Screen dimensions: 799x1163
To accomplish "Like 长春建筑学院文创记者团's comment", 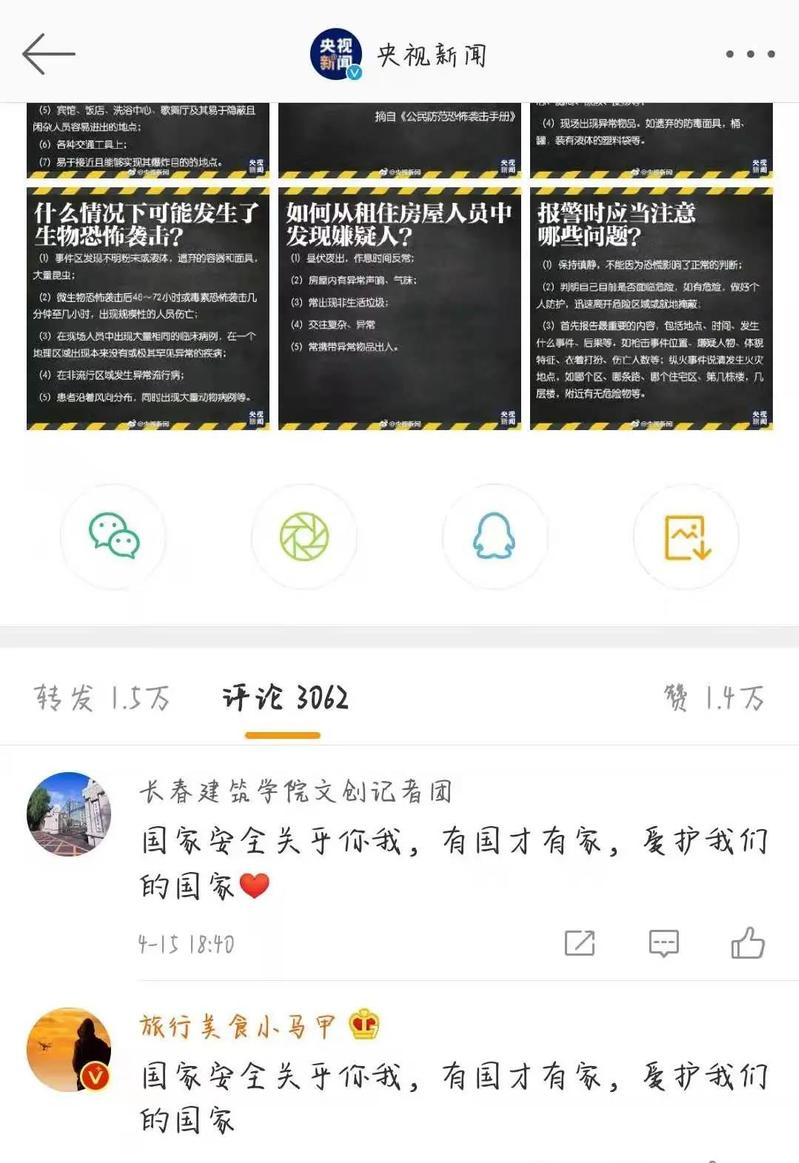I will tap(747, 943).
